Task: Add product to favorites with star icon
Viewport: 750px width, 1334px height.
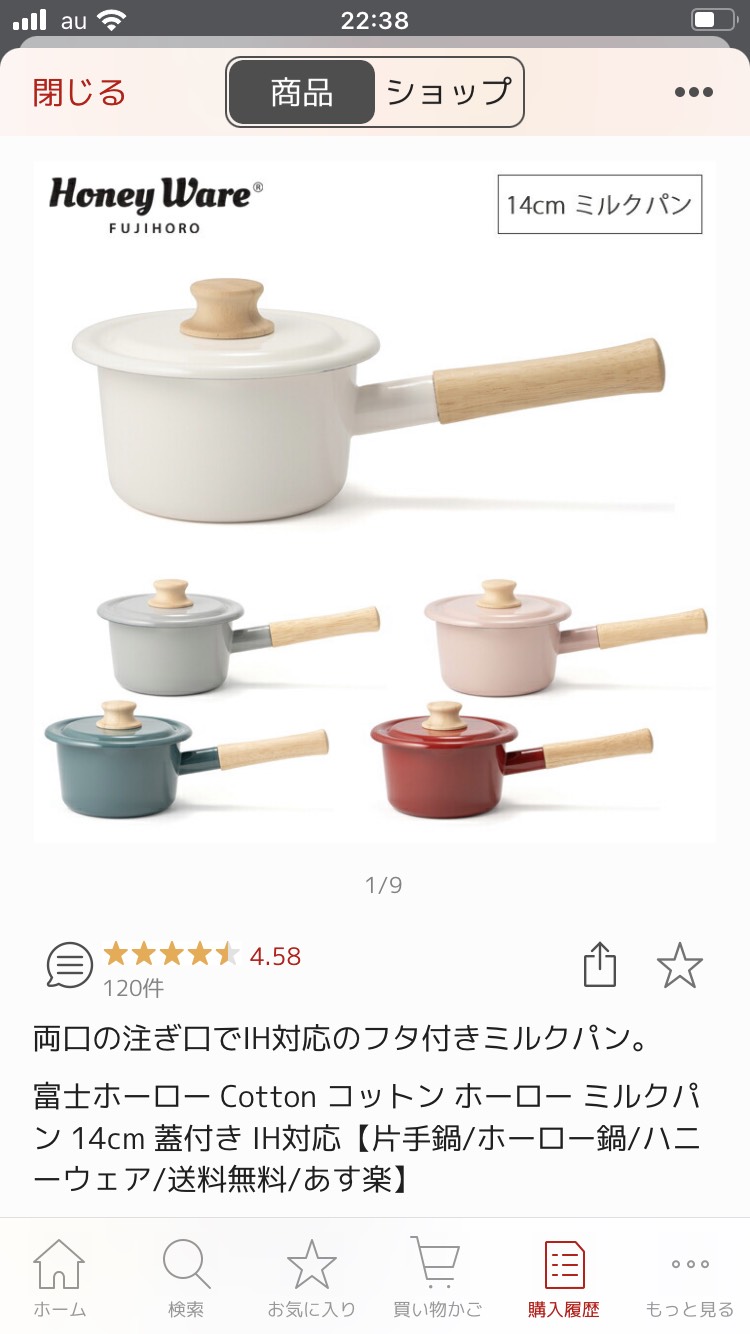Action: pos(680,966)
